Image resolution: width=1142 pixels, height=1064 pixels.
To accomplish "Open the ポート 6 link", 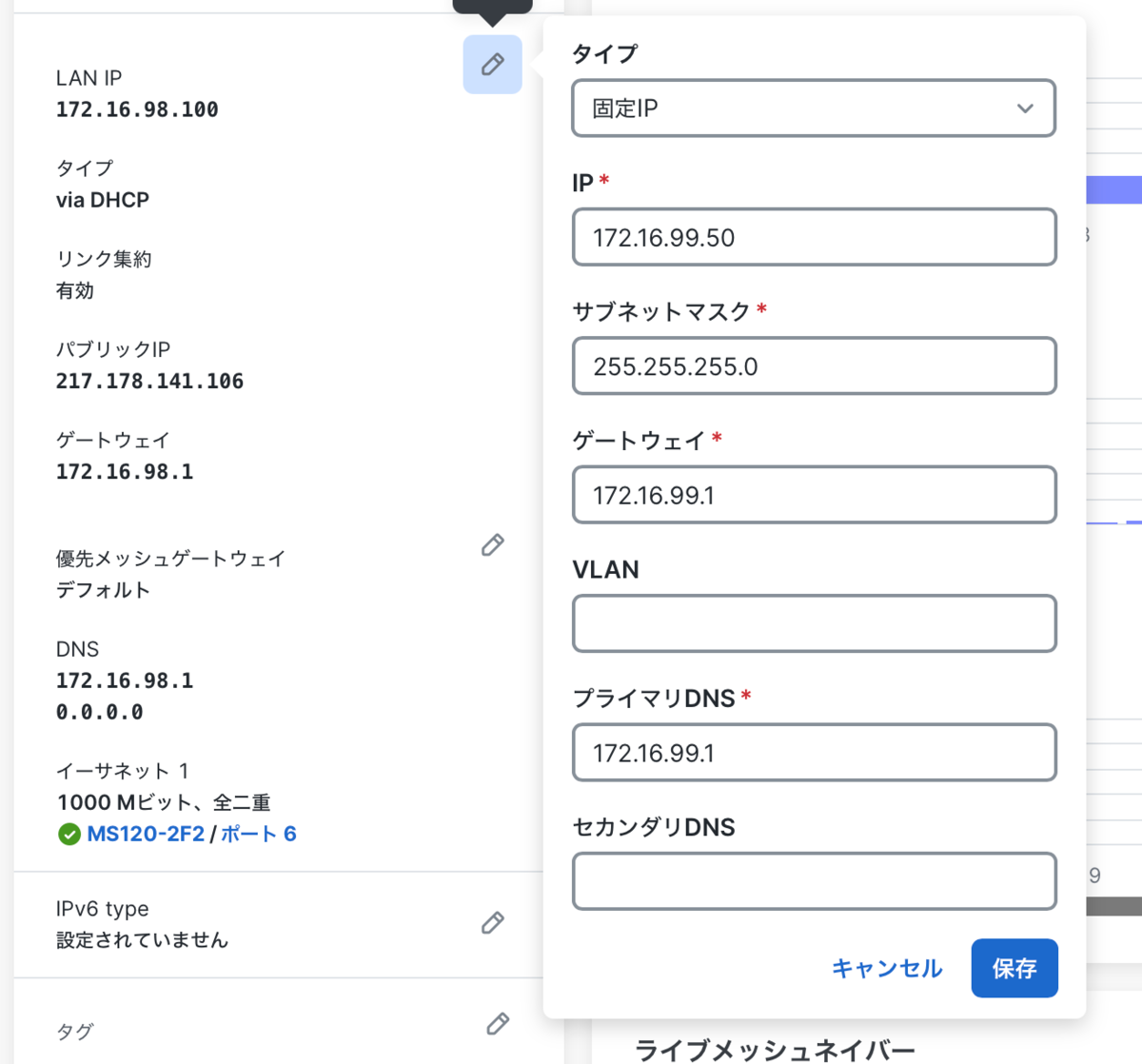I will tap(259, 835).
